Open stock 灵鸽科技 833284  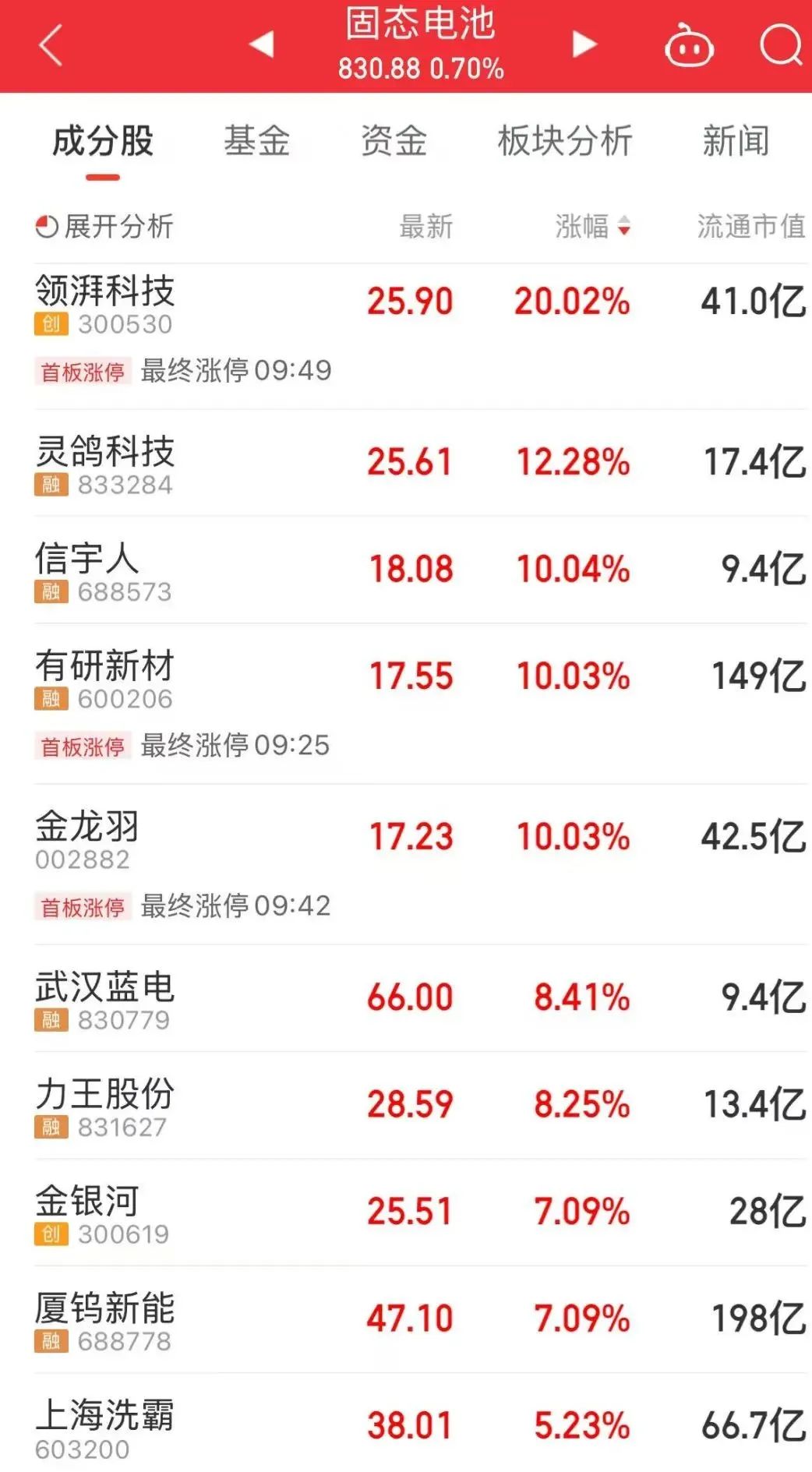105,463
